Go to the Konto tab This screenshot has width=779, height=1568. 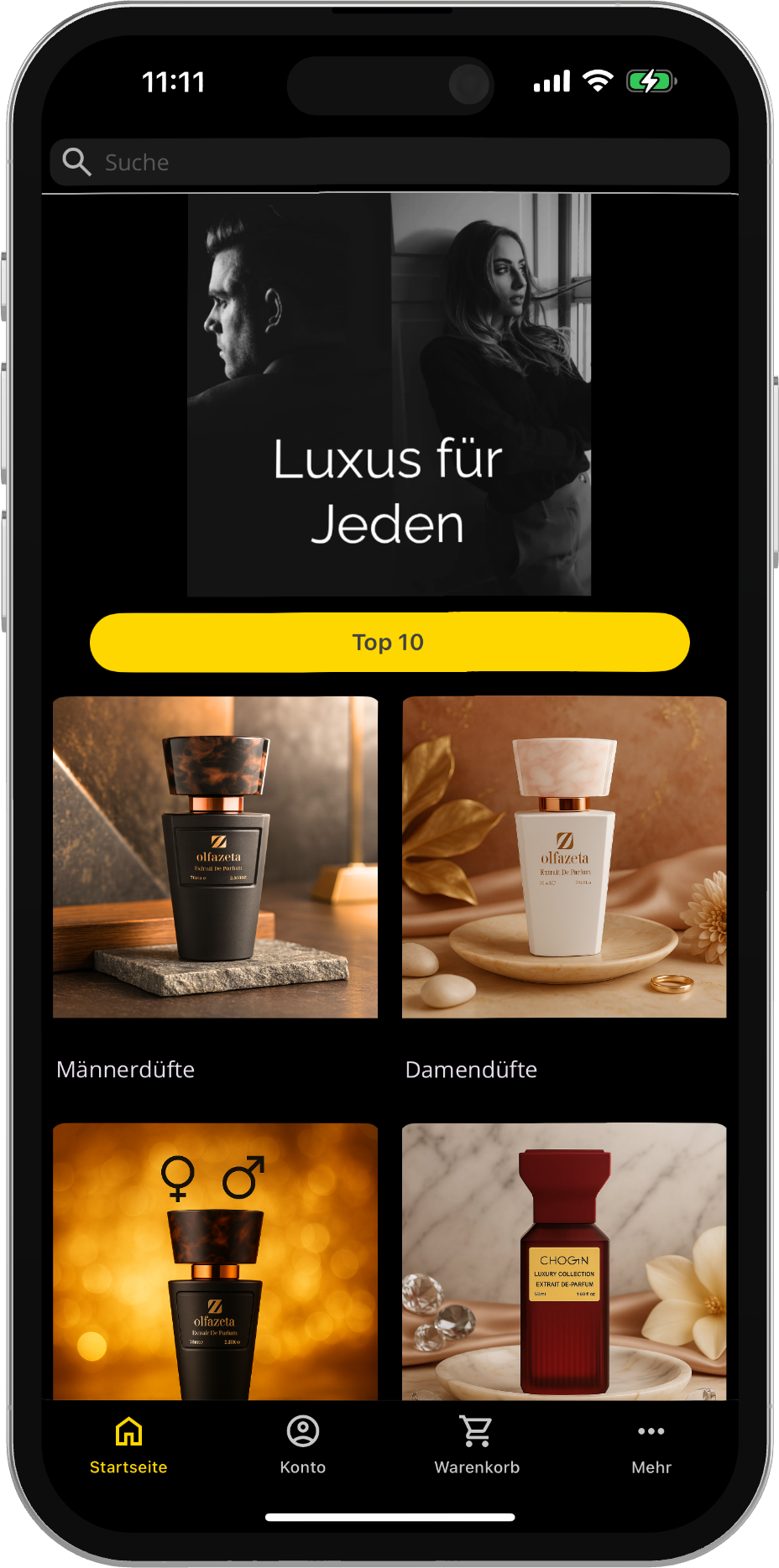(x=303, y=1446)
